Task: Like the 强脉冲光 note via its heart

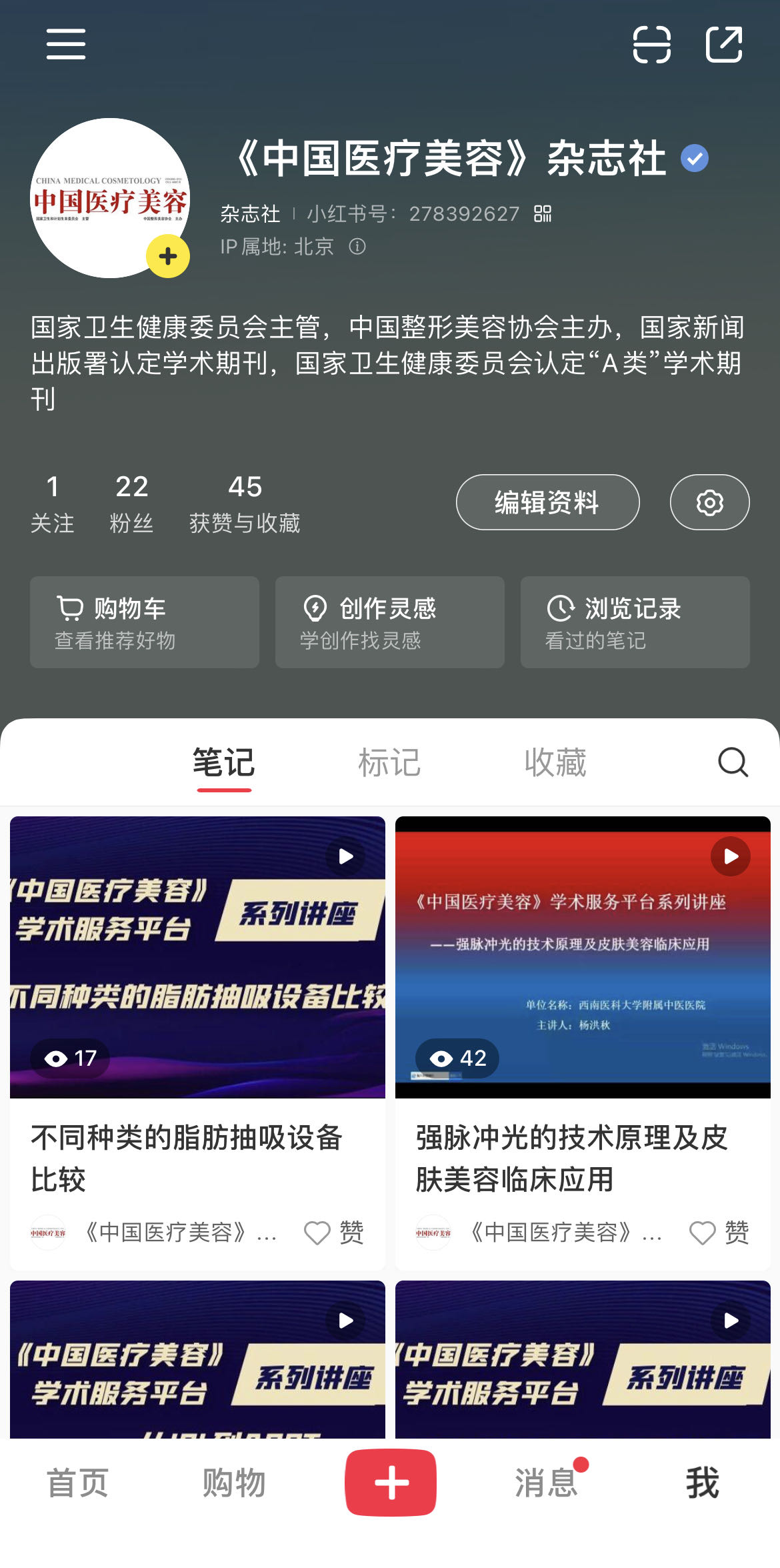Action: click(703, 1233)
